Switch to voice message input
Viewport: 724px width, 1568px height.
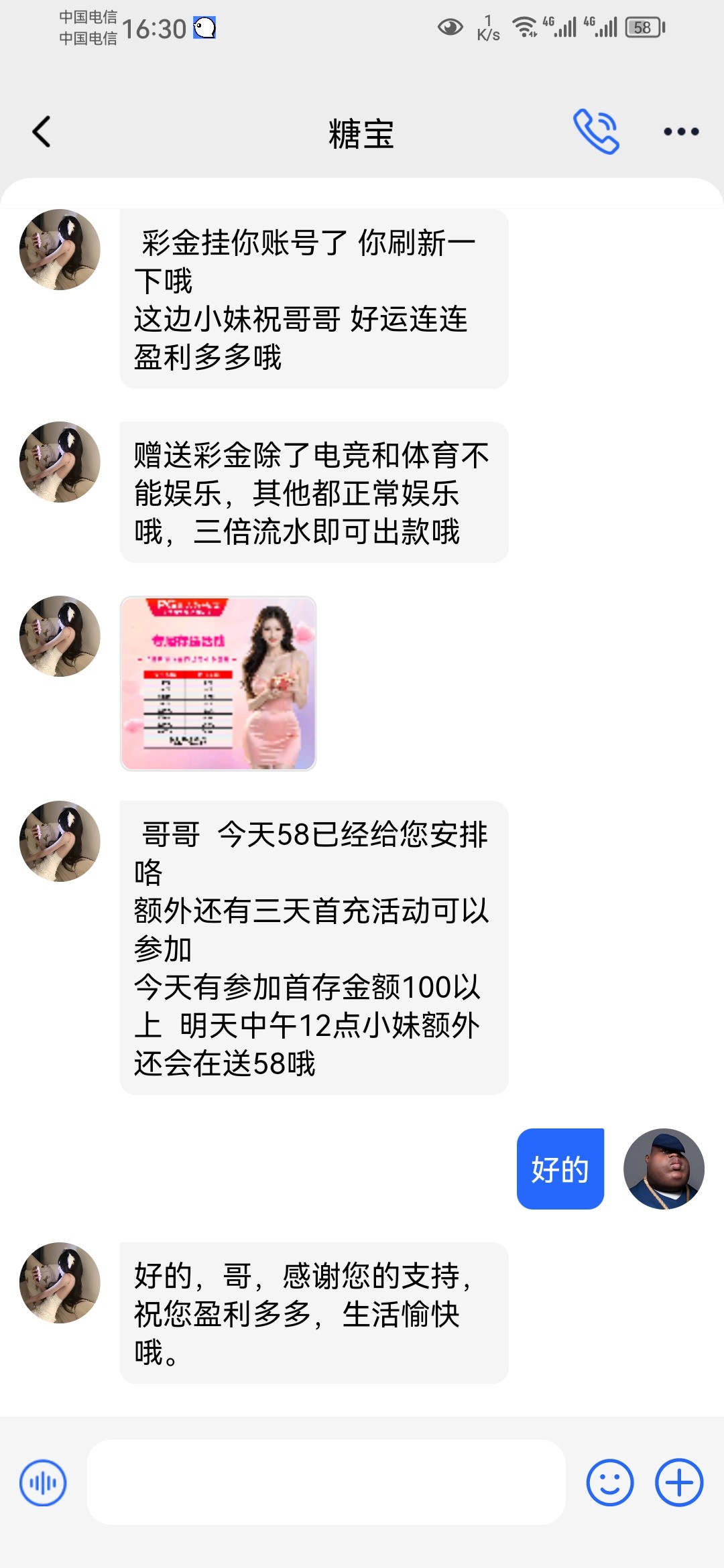(44, 1483)
